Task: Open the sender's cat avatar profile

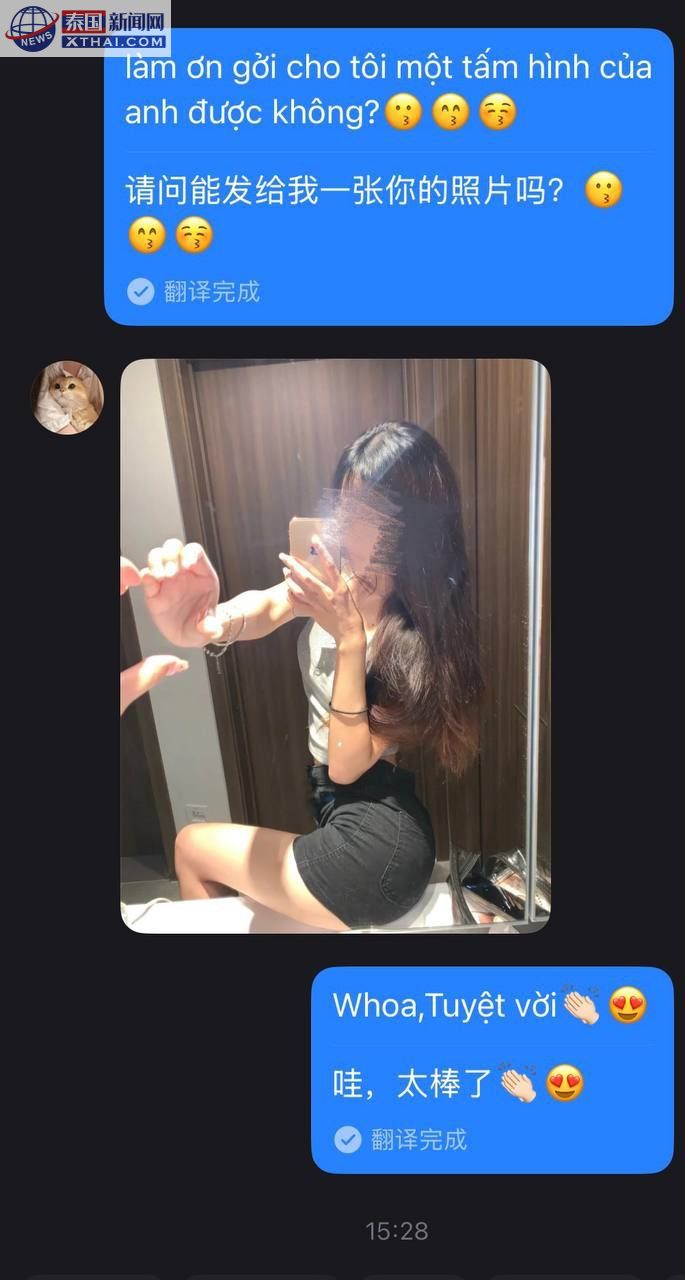Action: [x=67, y=398]
